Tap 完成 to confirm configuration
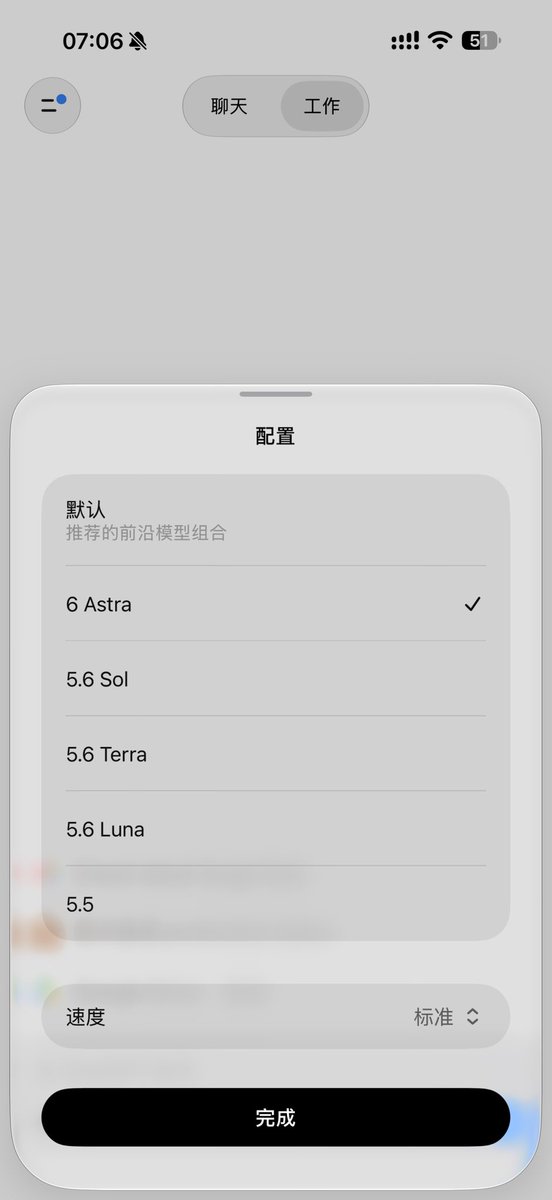Viewport: 552px width, 1200px height. click(x=276, y=1117)
